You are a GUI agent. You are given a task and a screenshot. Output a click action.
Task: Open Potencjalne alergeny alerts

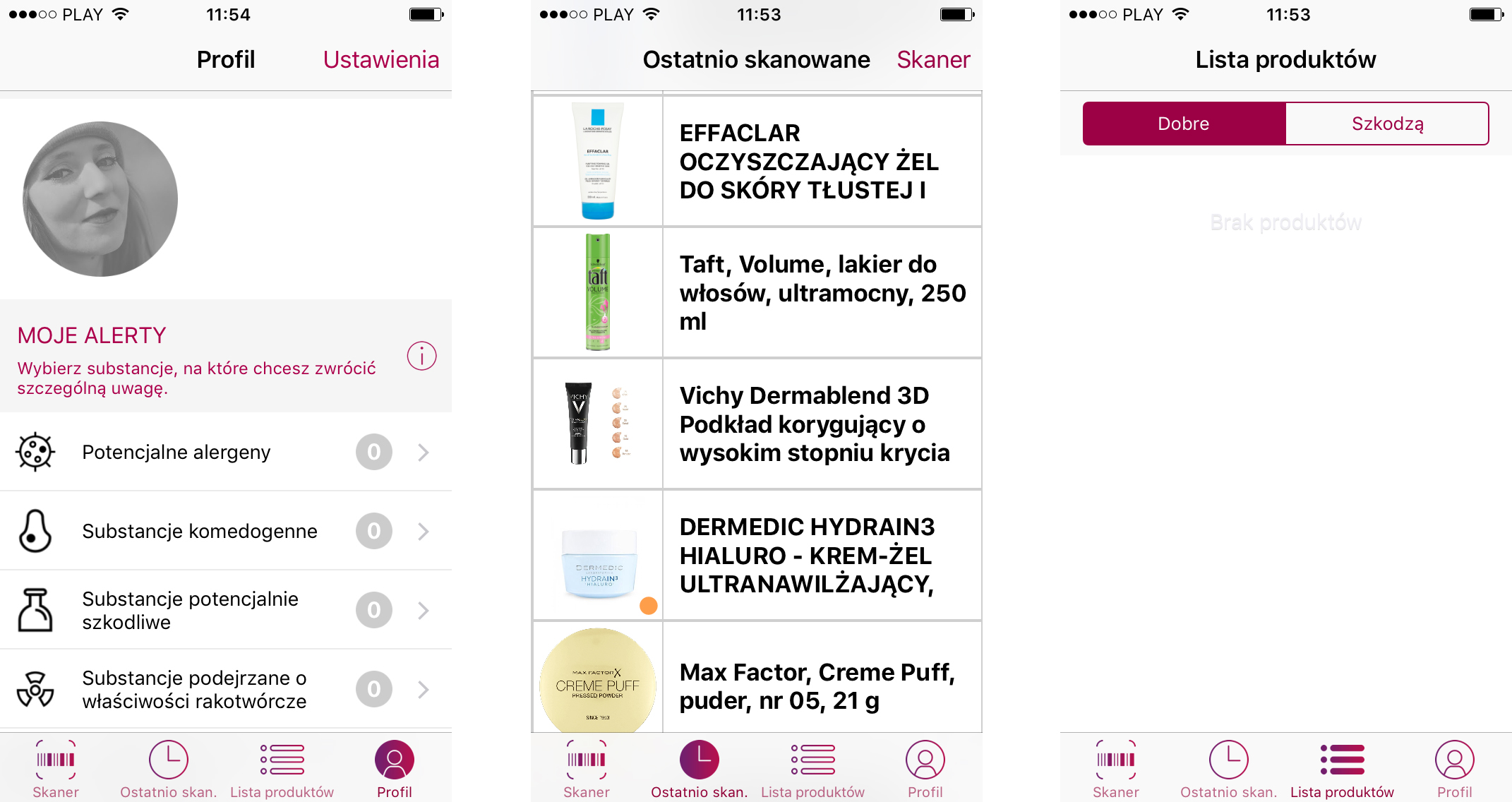point(226,452)
